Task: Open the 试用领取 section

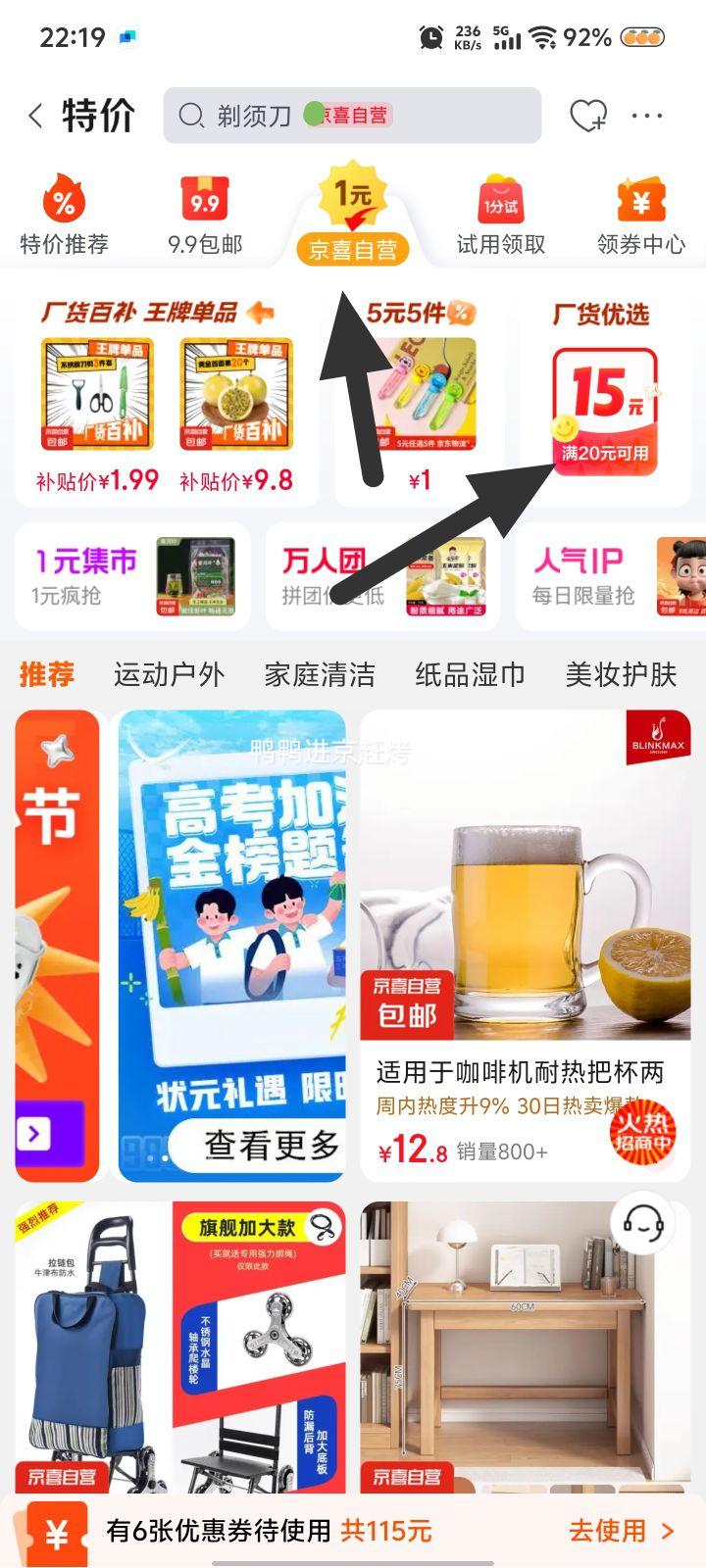Action: point(500,216)
